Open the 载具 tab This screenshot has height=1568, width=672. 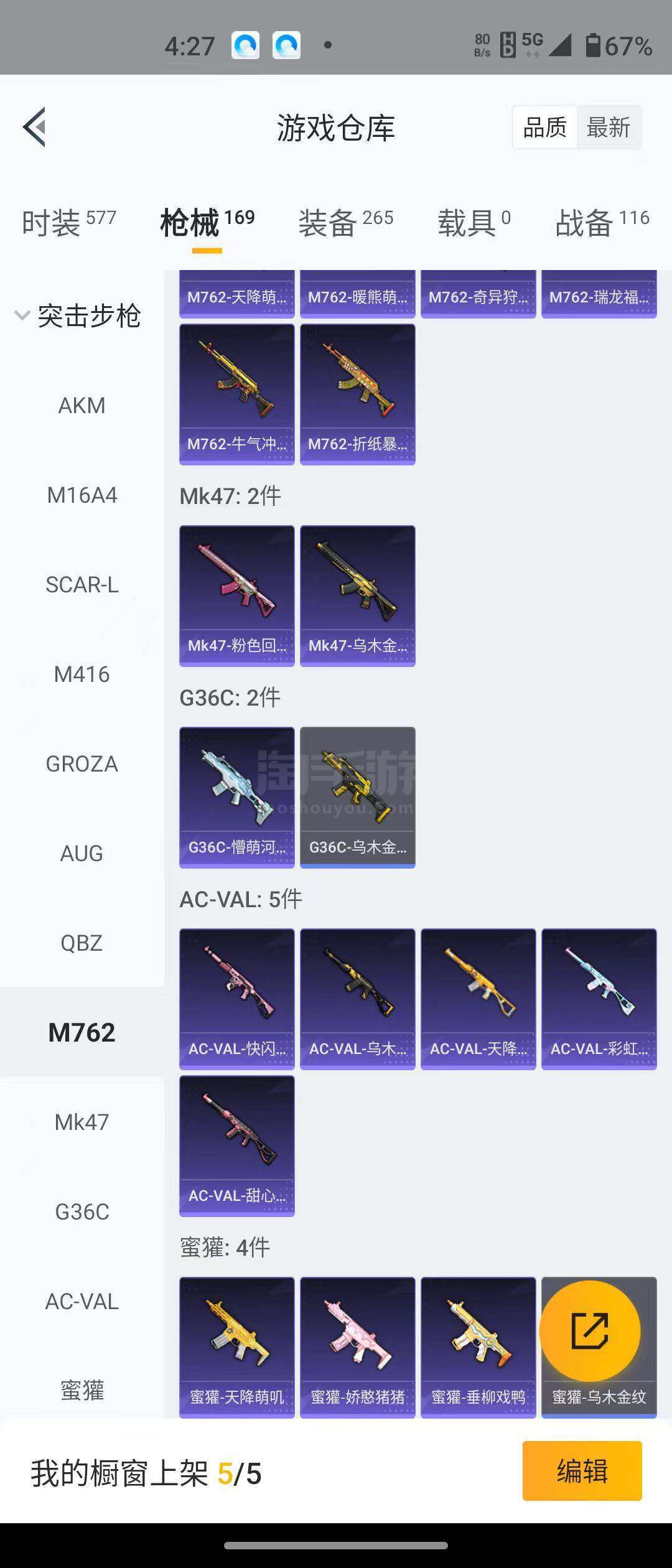point(474,223)
